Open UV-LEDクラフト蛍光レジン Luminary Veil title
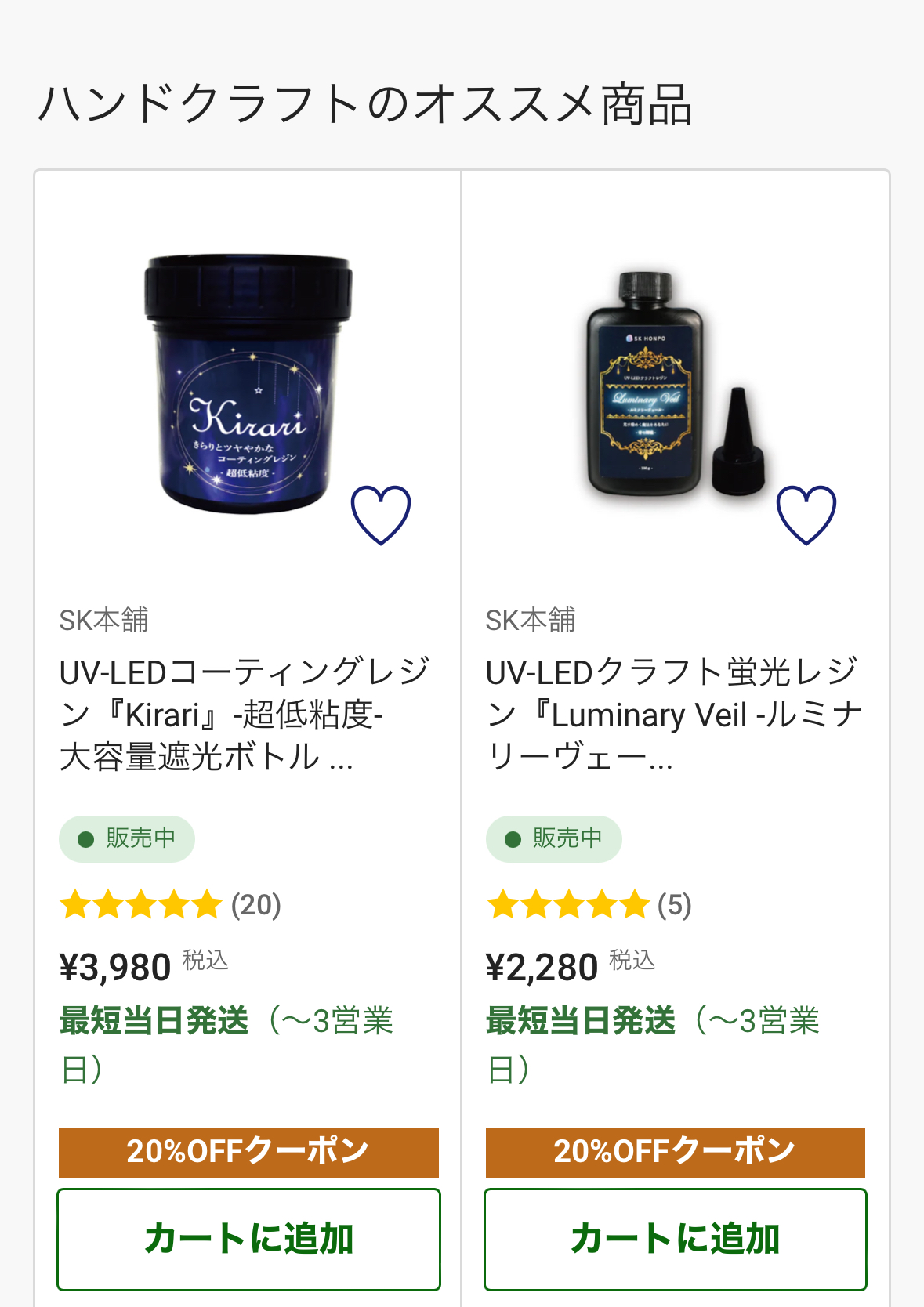 coord(672,714)
